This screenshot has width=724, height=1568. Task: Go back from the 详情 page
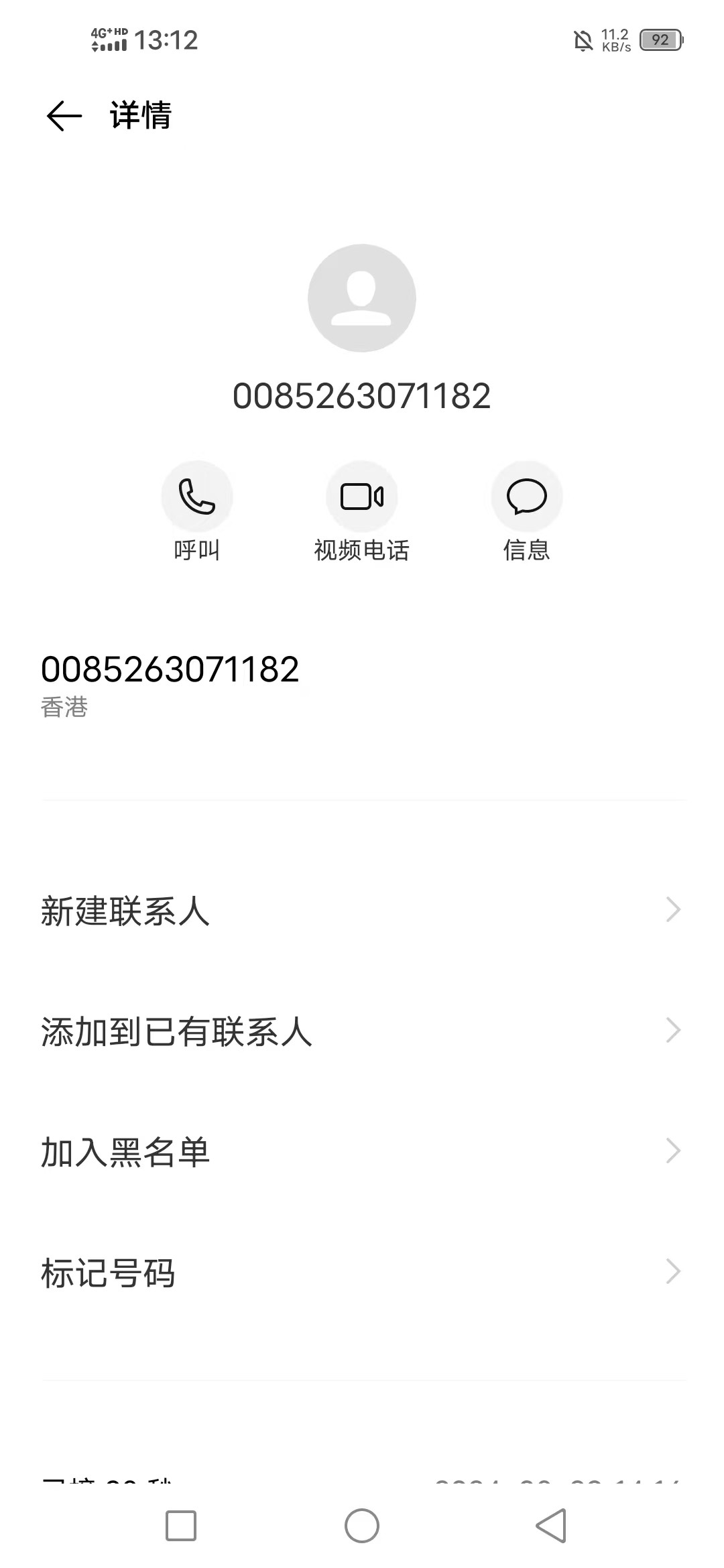(x=64, y=116)
